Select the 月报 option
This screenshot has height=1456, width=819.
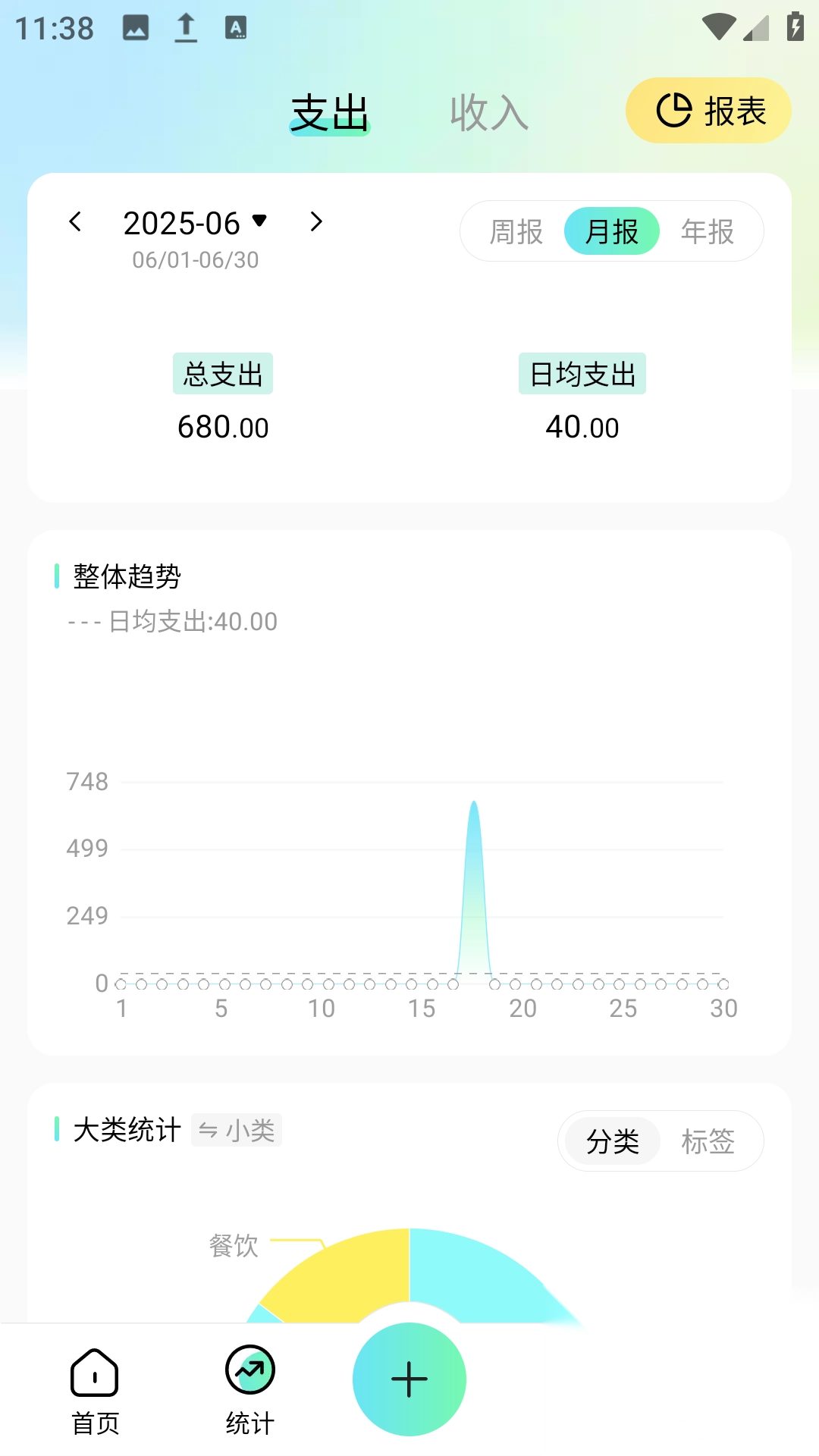[x=612, y=231]
